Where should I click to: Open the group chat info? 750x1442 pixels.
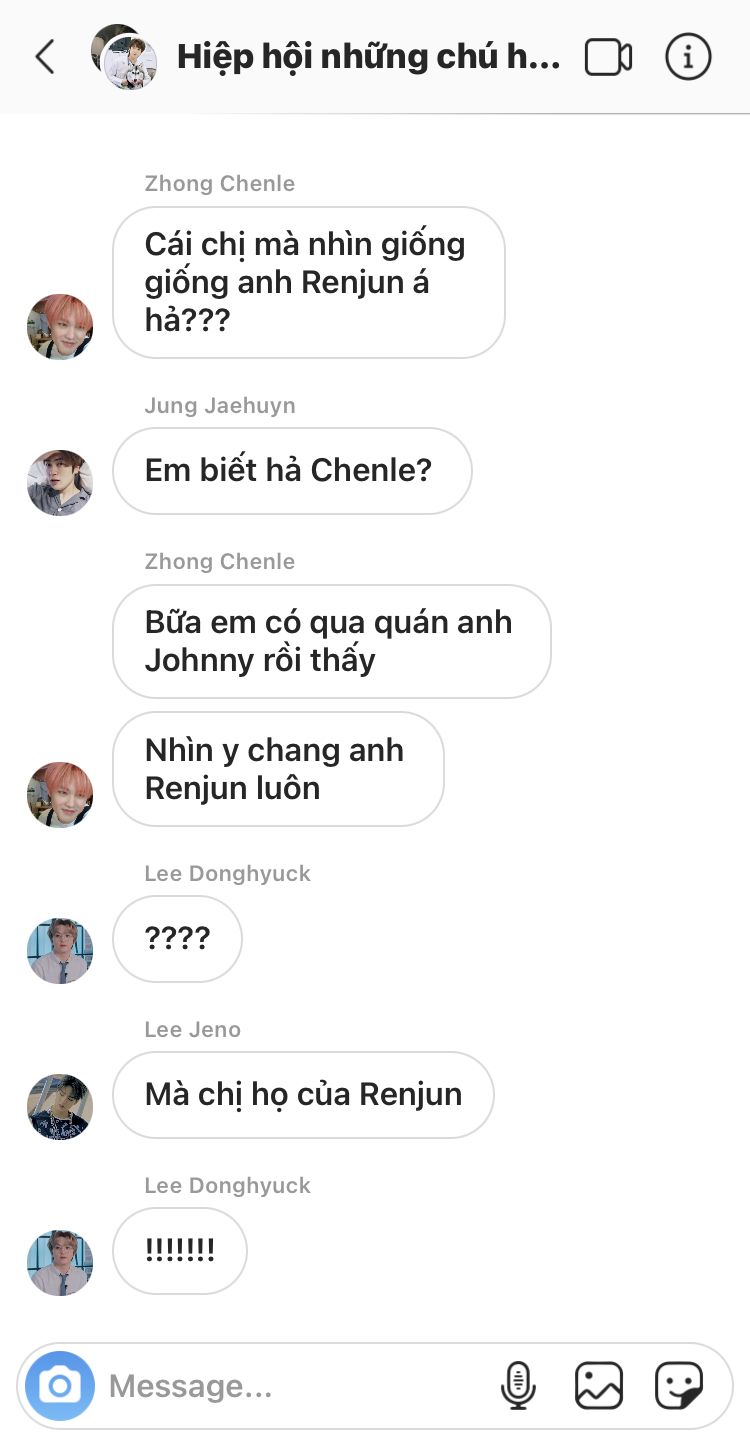(x=688, y=57)
